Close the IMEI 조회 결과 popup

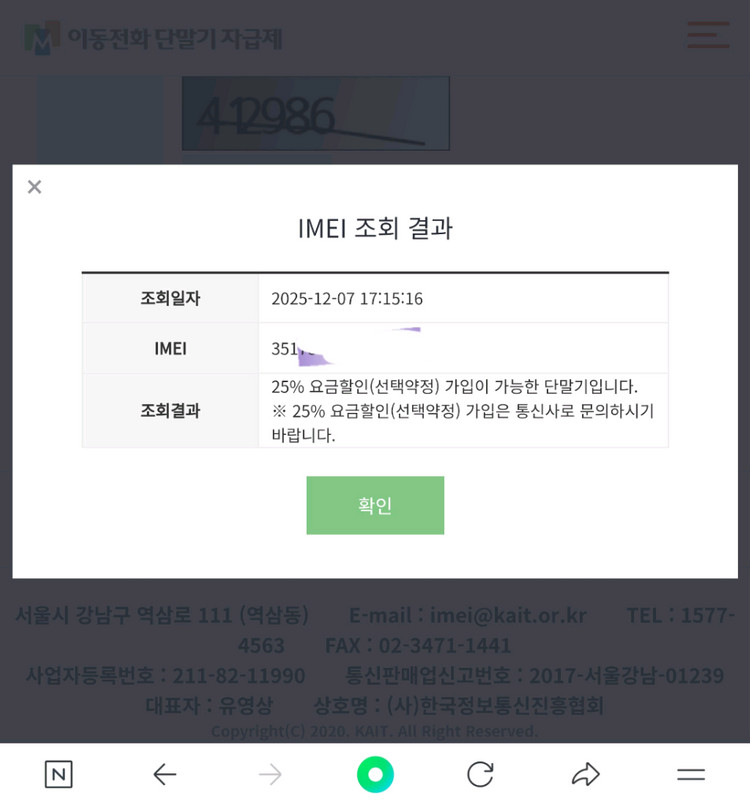tap(34, 187)
